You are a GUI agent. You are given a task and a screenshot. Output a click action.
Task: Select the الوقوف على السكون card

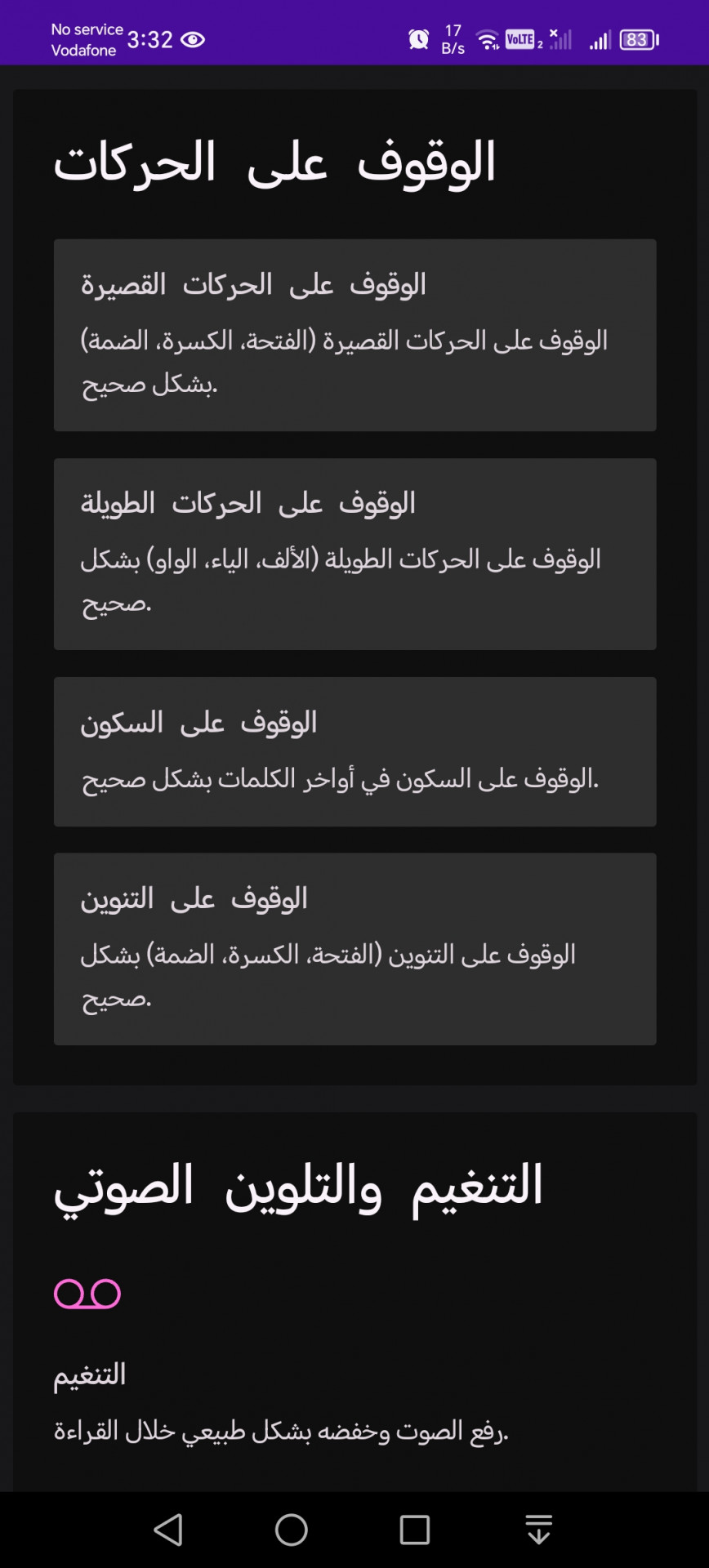(354, 751)
